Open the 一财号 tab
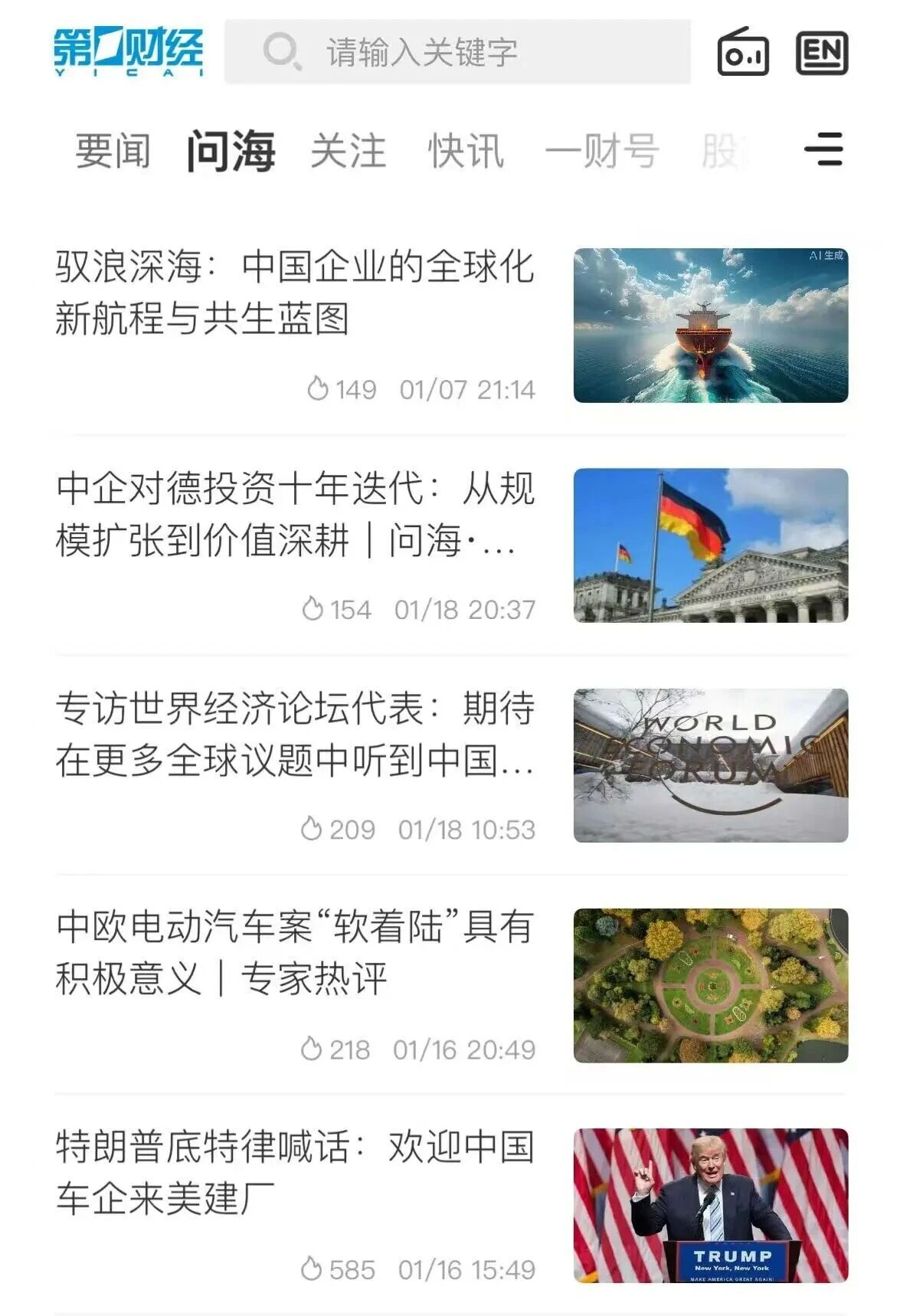Screen dimensions: 903x1316 point(602,150)
